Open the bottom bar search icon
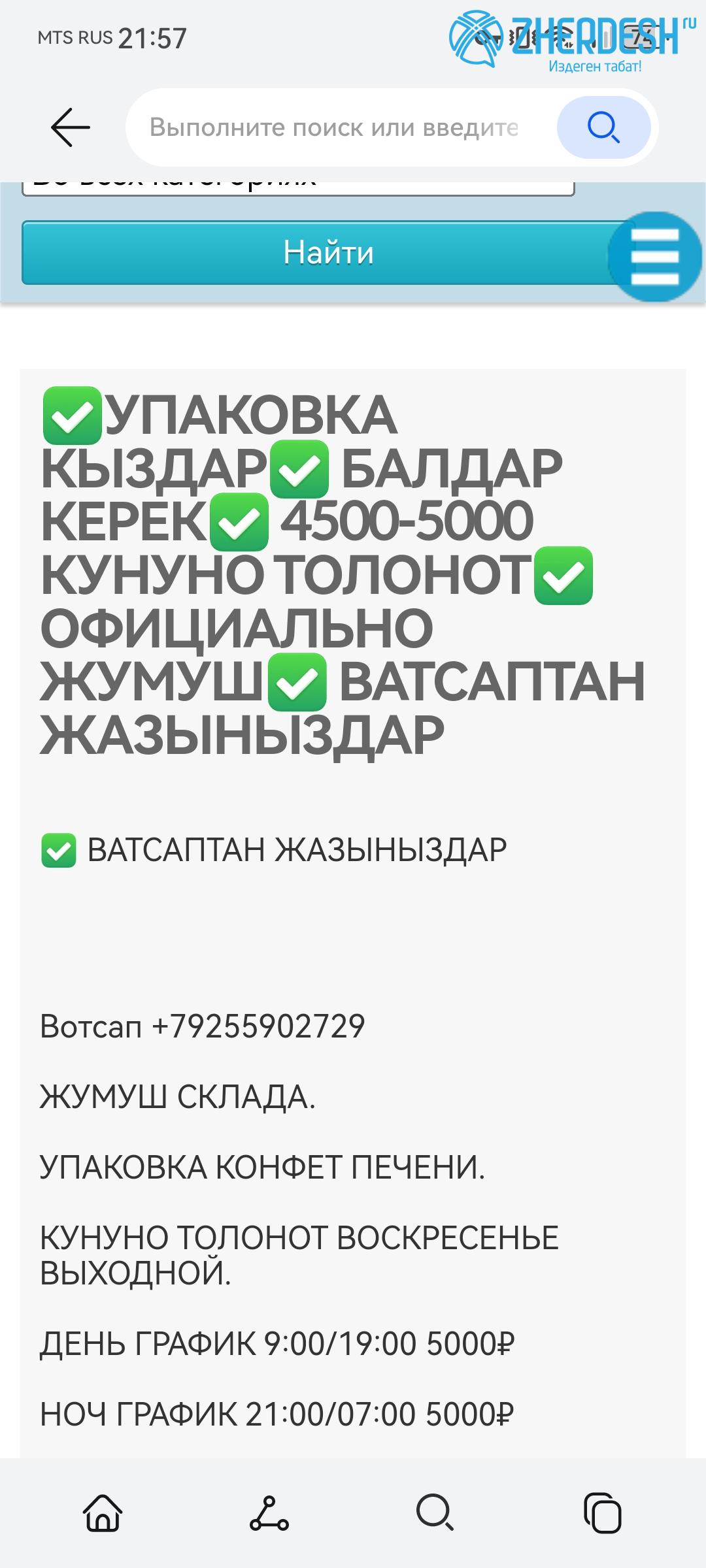The height and width of the screenshot is (1568, 706). [x=435, y=1512]
